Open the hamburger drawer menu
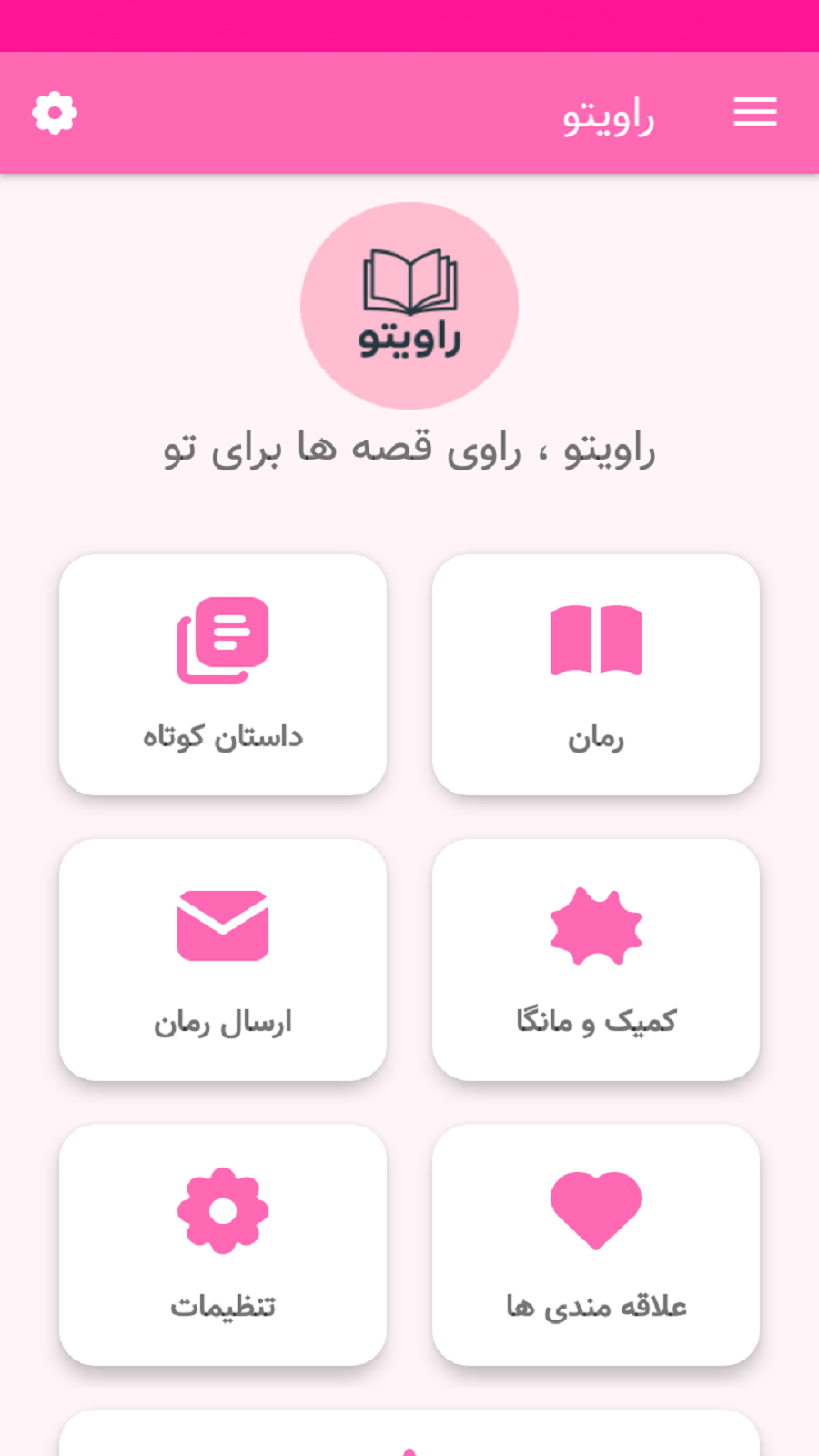The height and width of the screenshot is (1456, 819). coord(755,113)
